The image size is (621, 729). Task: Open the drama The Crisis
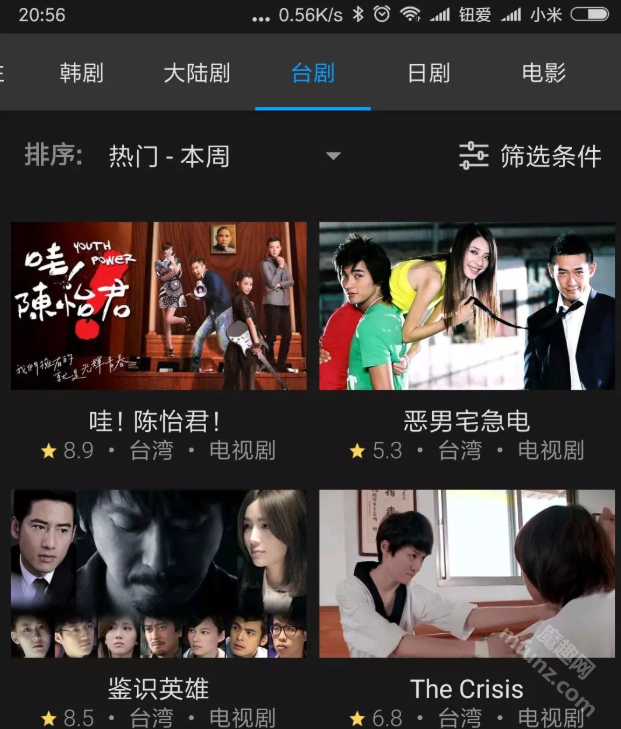click(467, 573)
